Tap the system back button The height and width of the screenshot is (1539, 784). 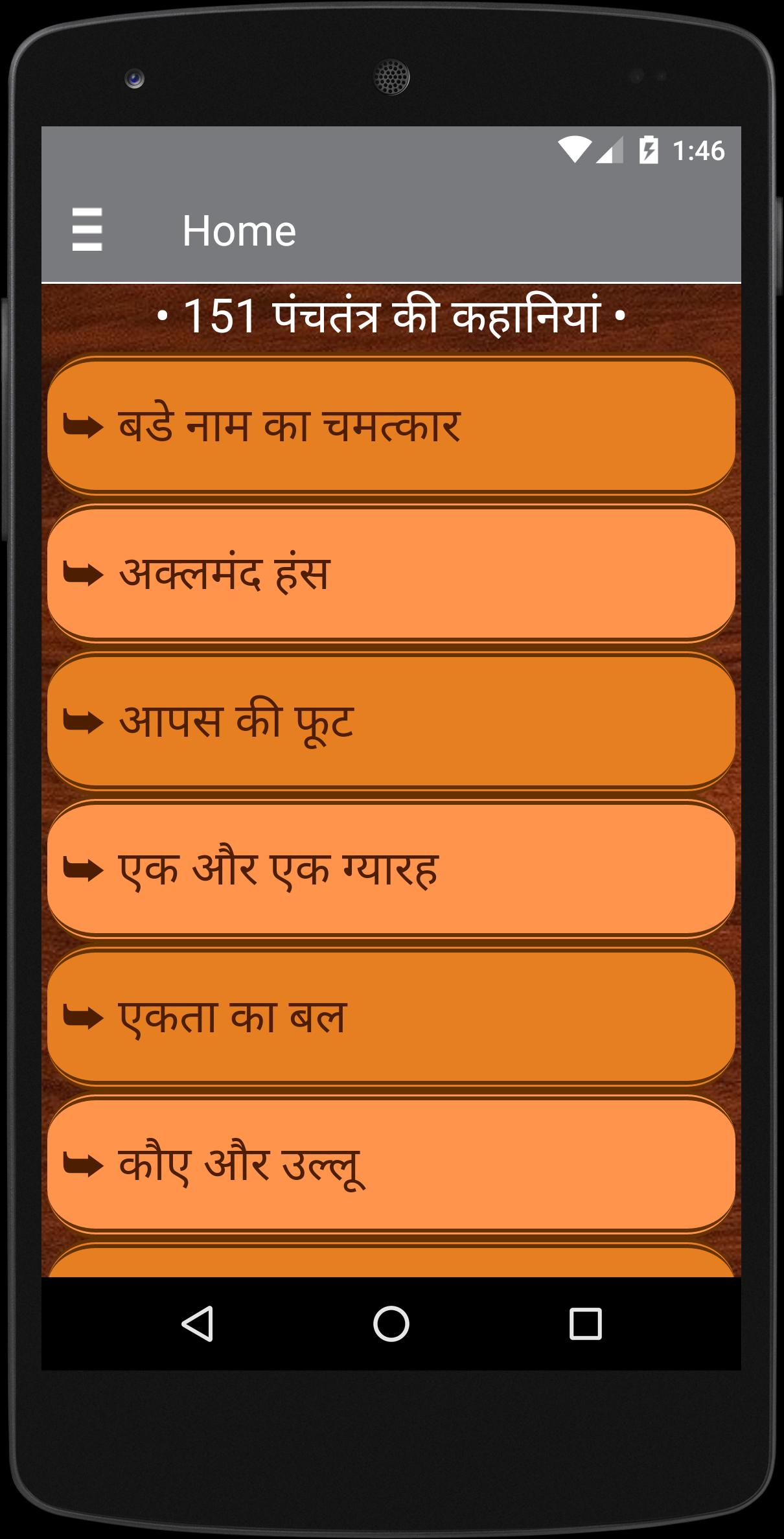coord(198,1323)
